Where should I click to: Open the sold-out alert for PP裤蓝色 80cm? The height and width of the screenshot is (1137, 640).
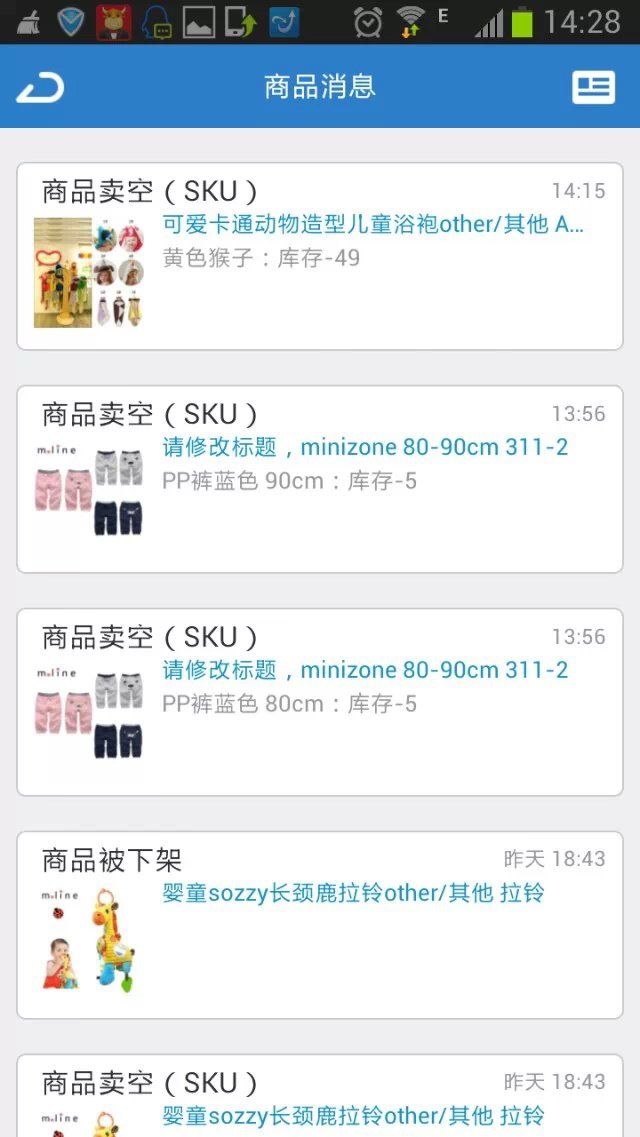(320, 702)
